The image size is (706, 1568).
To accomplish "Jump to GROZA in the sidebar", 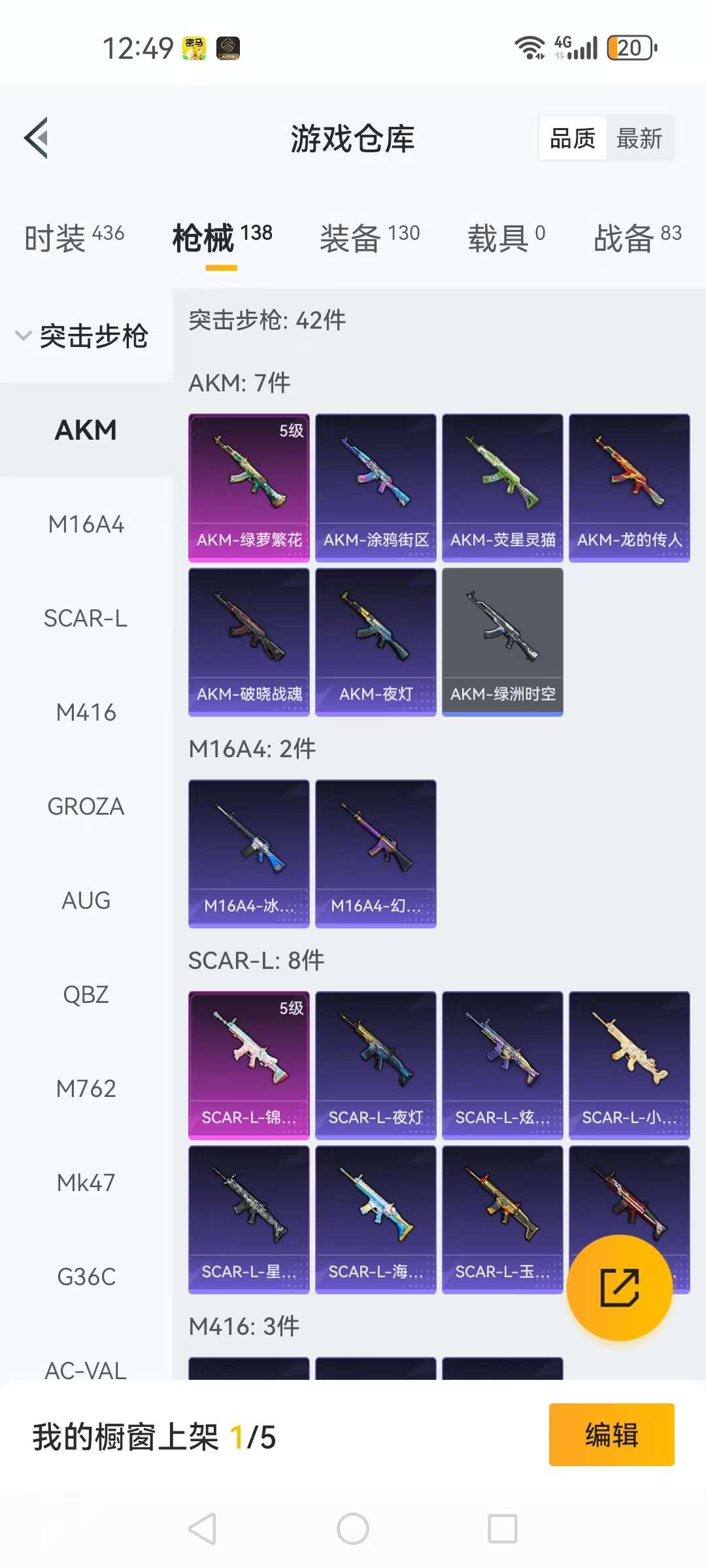I will tap(86, 806).
